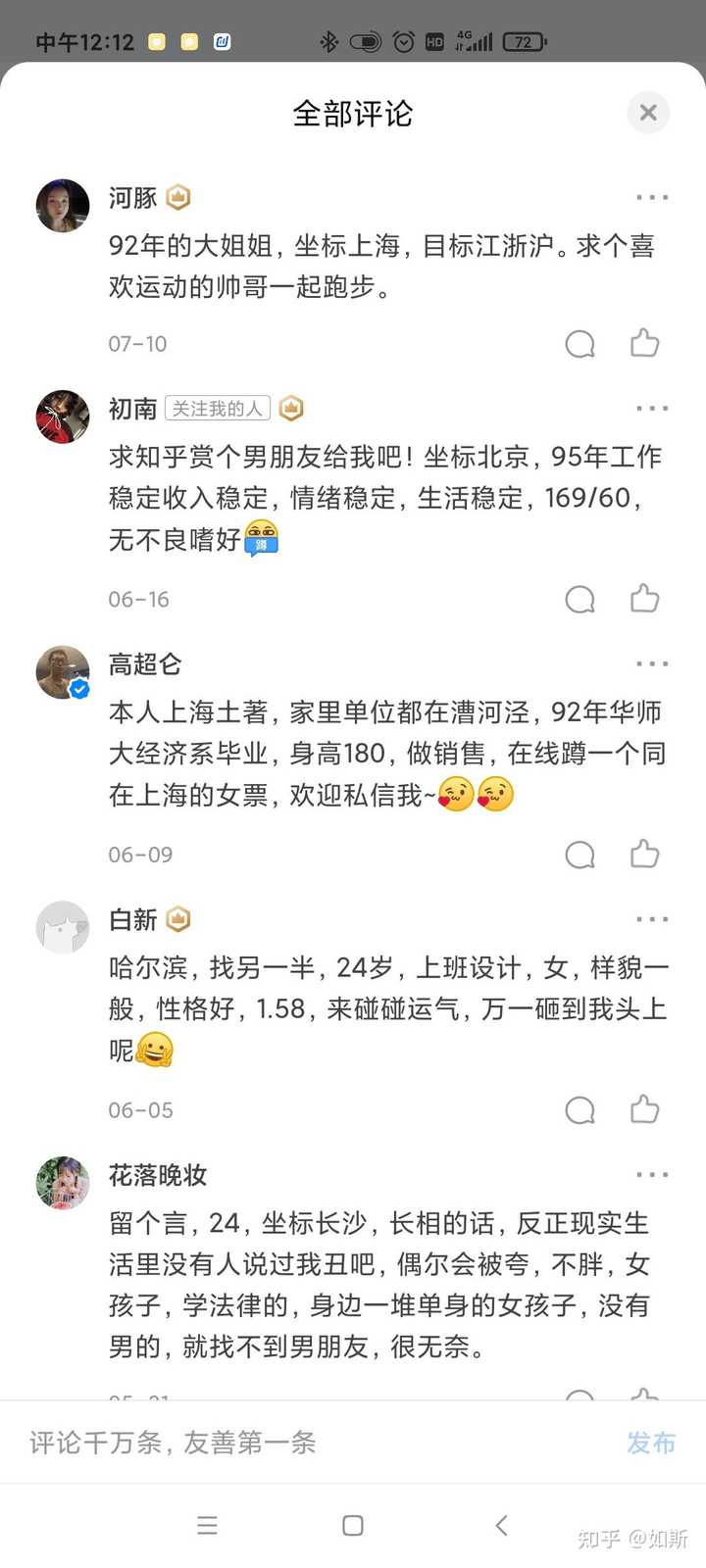Image resolution: width=706 pixels, height=1568 pixels.
Task: Like 初南's comment
Action: pos(644,598)
